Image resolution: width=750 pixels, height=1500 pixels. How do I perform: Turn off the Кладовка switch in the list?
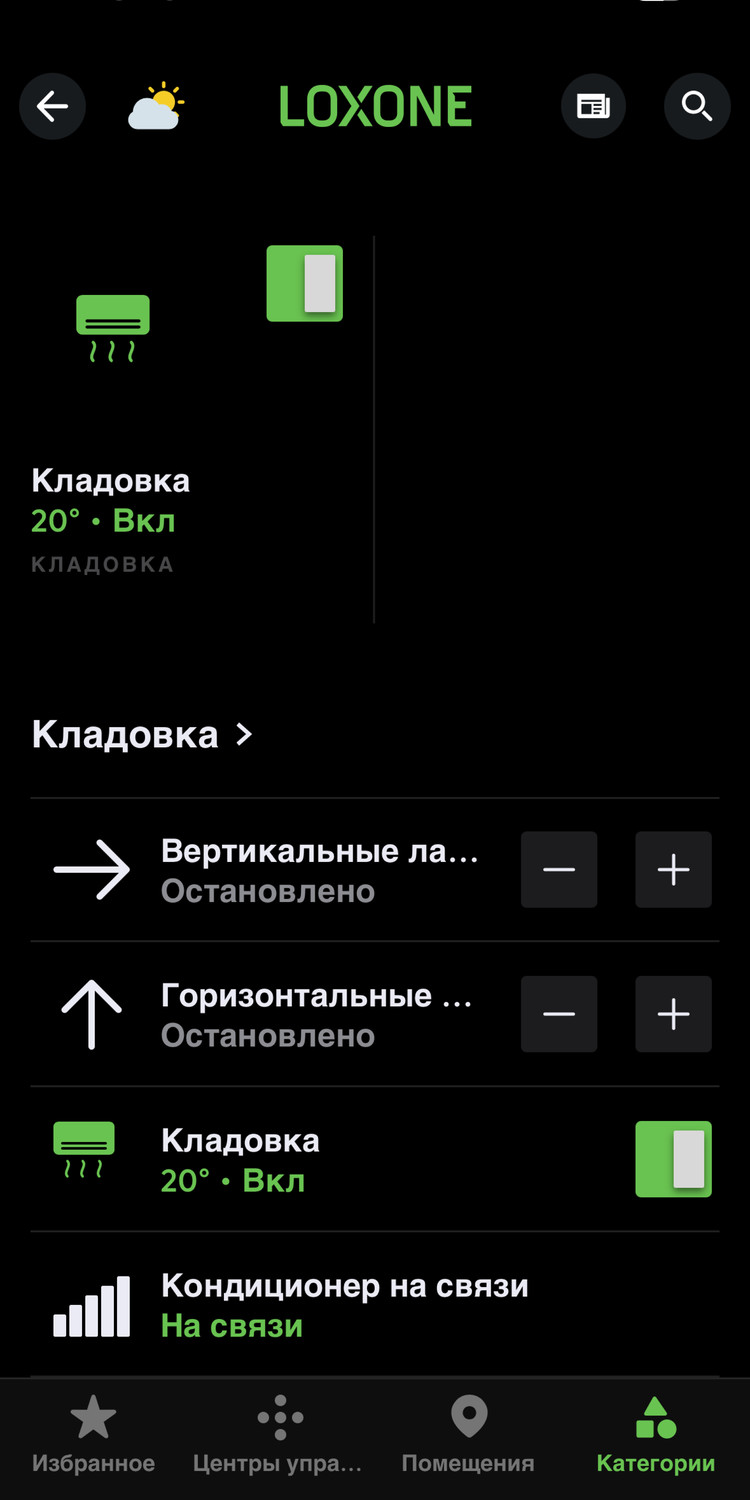pyautogui.click(x=673, y=1159)
